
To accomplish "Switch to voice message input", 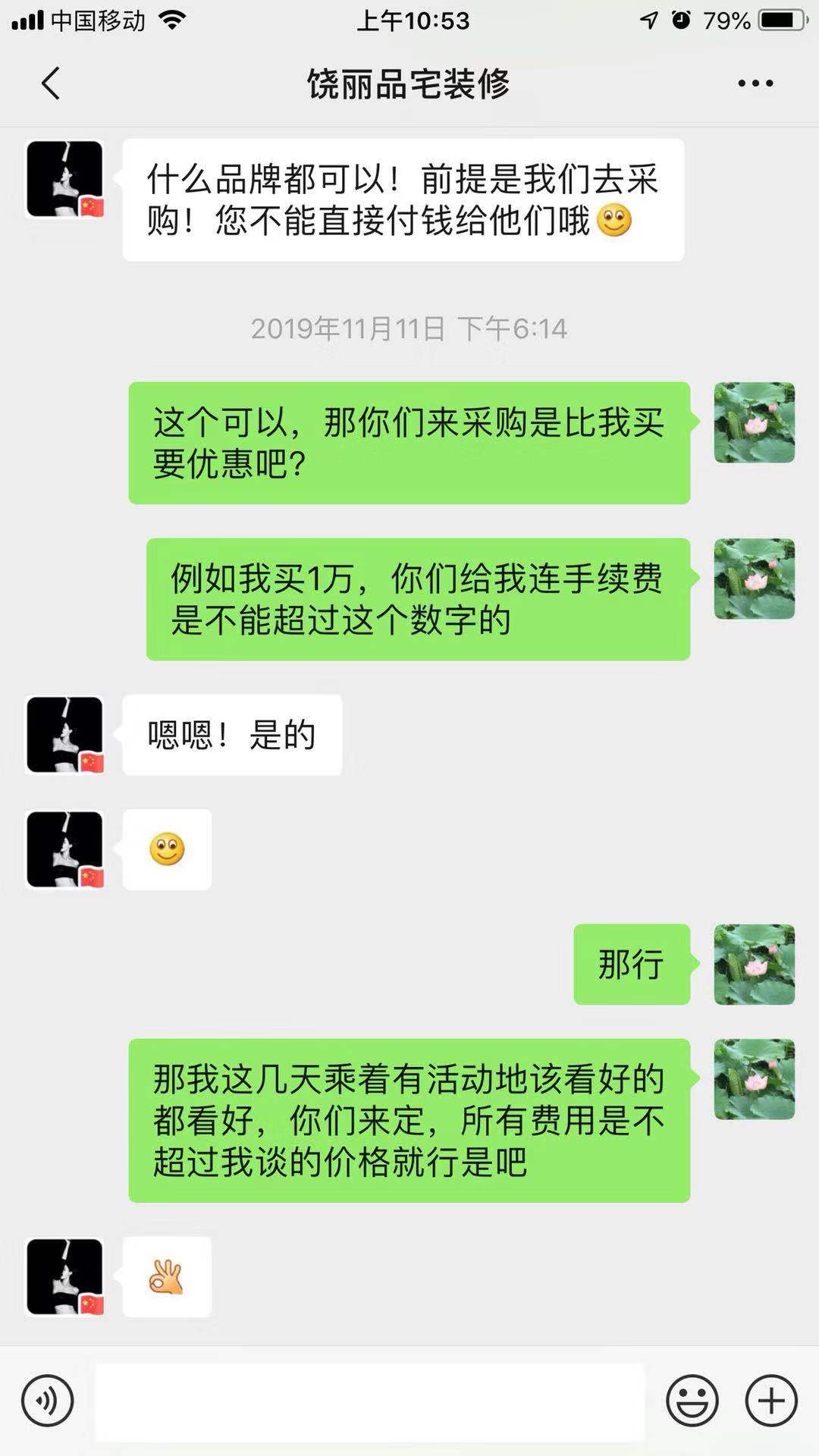I will point(47,1401).
